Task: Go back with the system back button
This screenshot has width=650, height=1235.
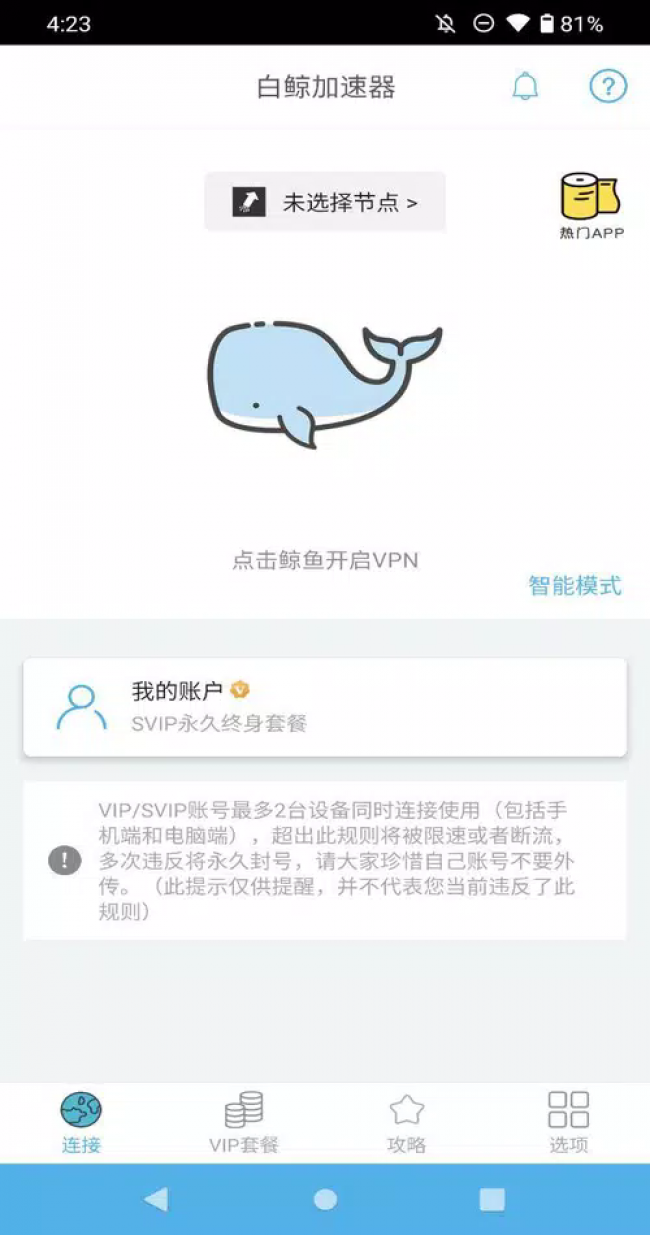Action: [156, 1199]
